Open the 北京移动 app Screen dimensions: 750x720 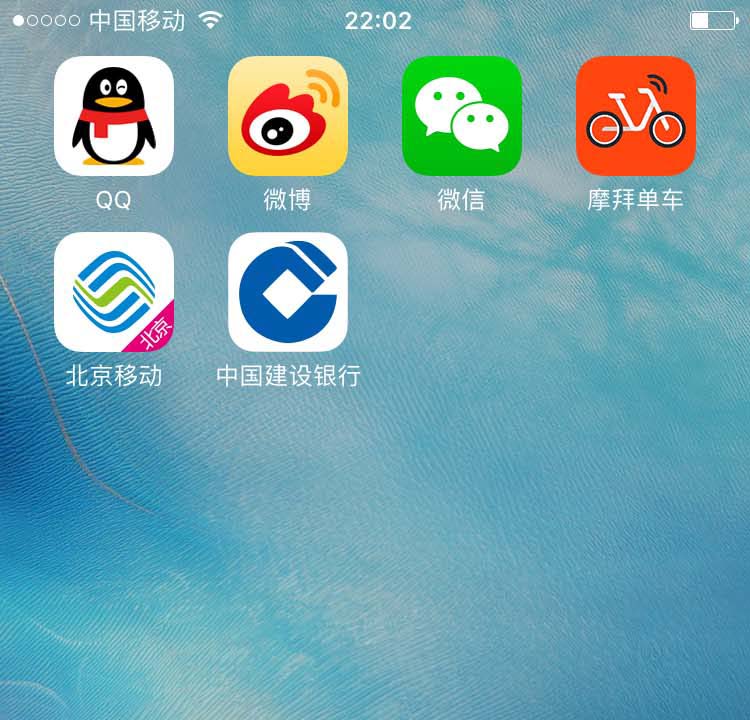click(x=114, y=292)
